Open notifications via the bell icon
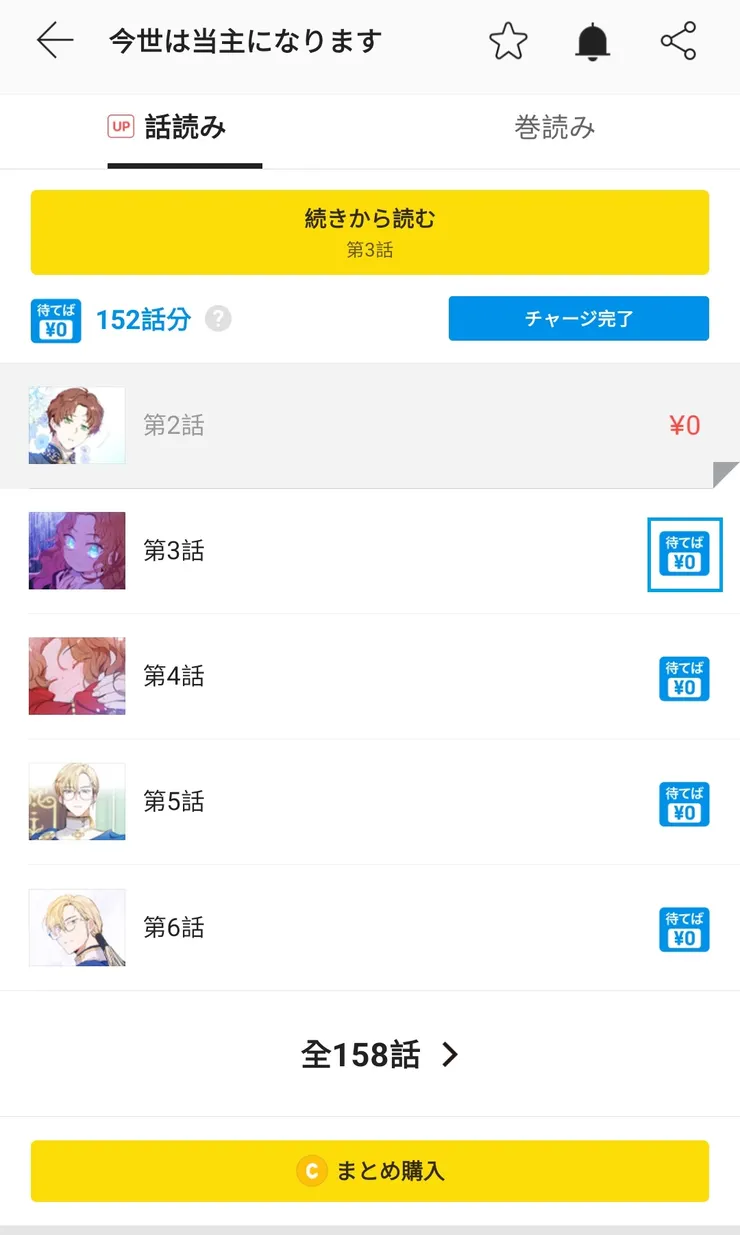This screenshot has height=1235, width=740. (593, 42)
